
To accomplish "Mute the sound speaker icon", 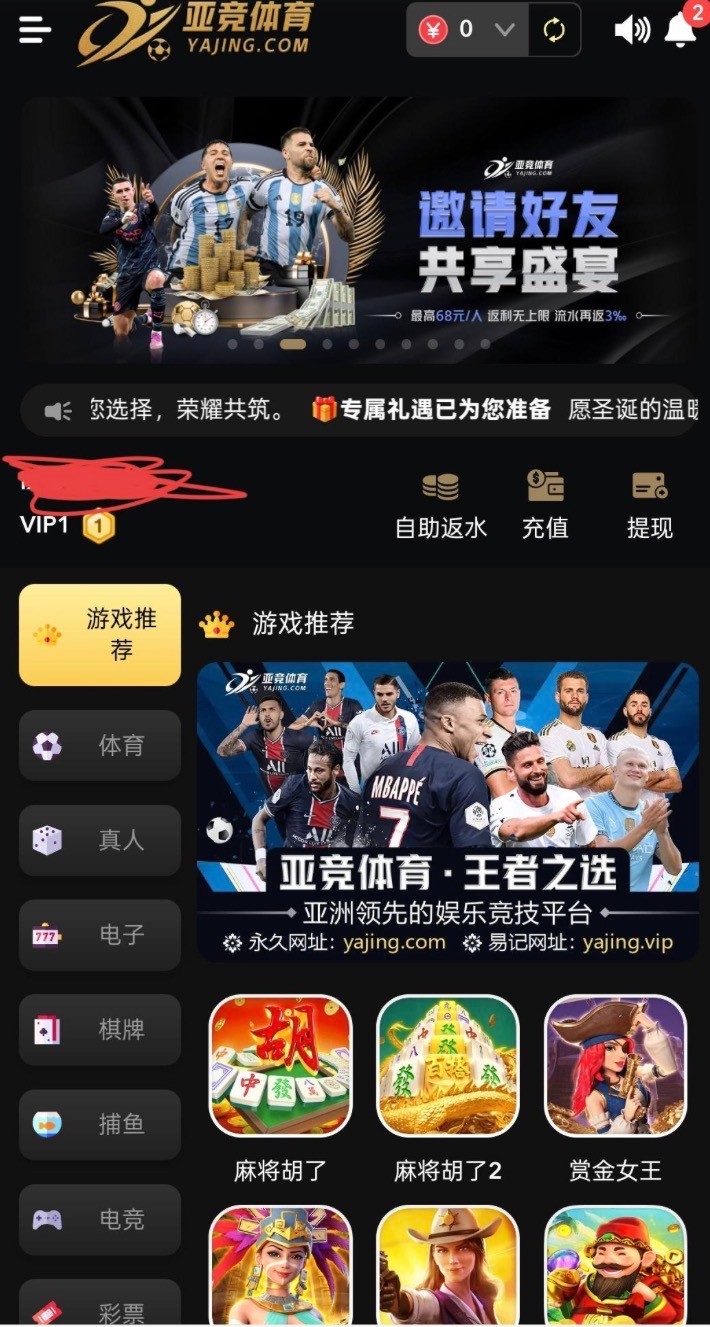I will [631, 30].
